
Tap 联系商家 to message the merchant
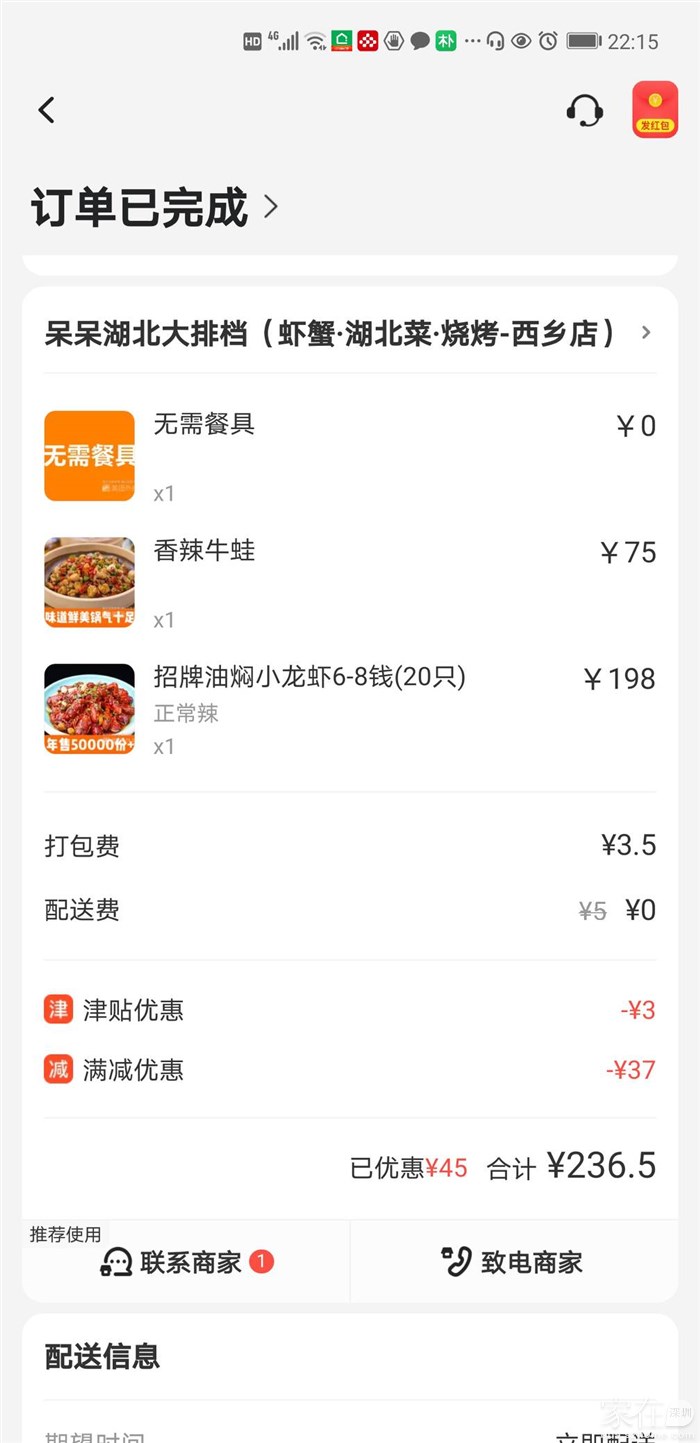point(187,1262)
